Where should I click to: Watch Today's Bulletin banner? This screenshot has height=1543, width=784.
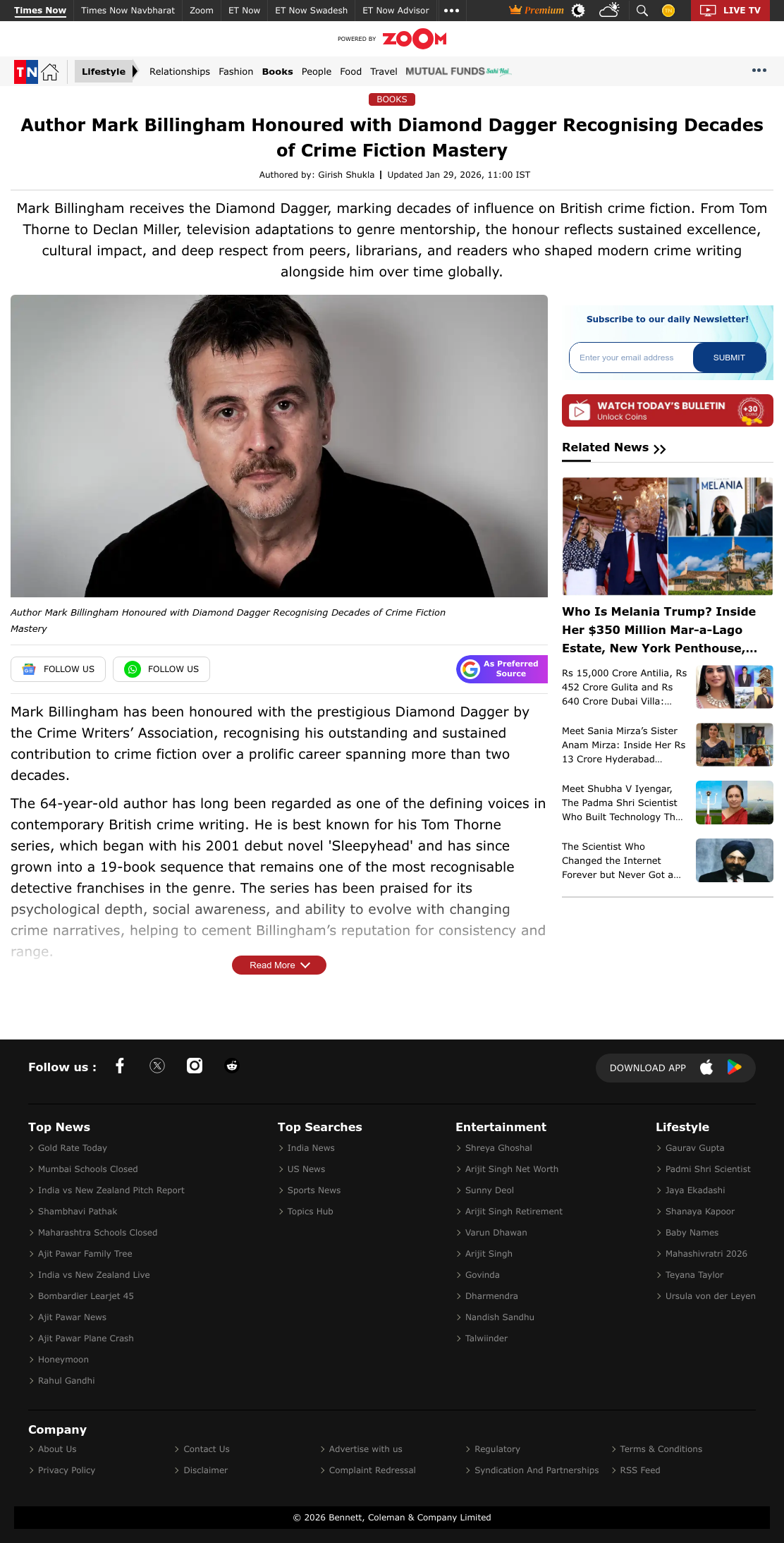point(668,410)
